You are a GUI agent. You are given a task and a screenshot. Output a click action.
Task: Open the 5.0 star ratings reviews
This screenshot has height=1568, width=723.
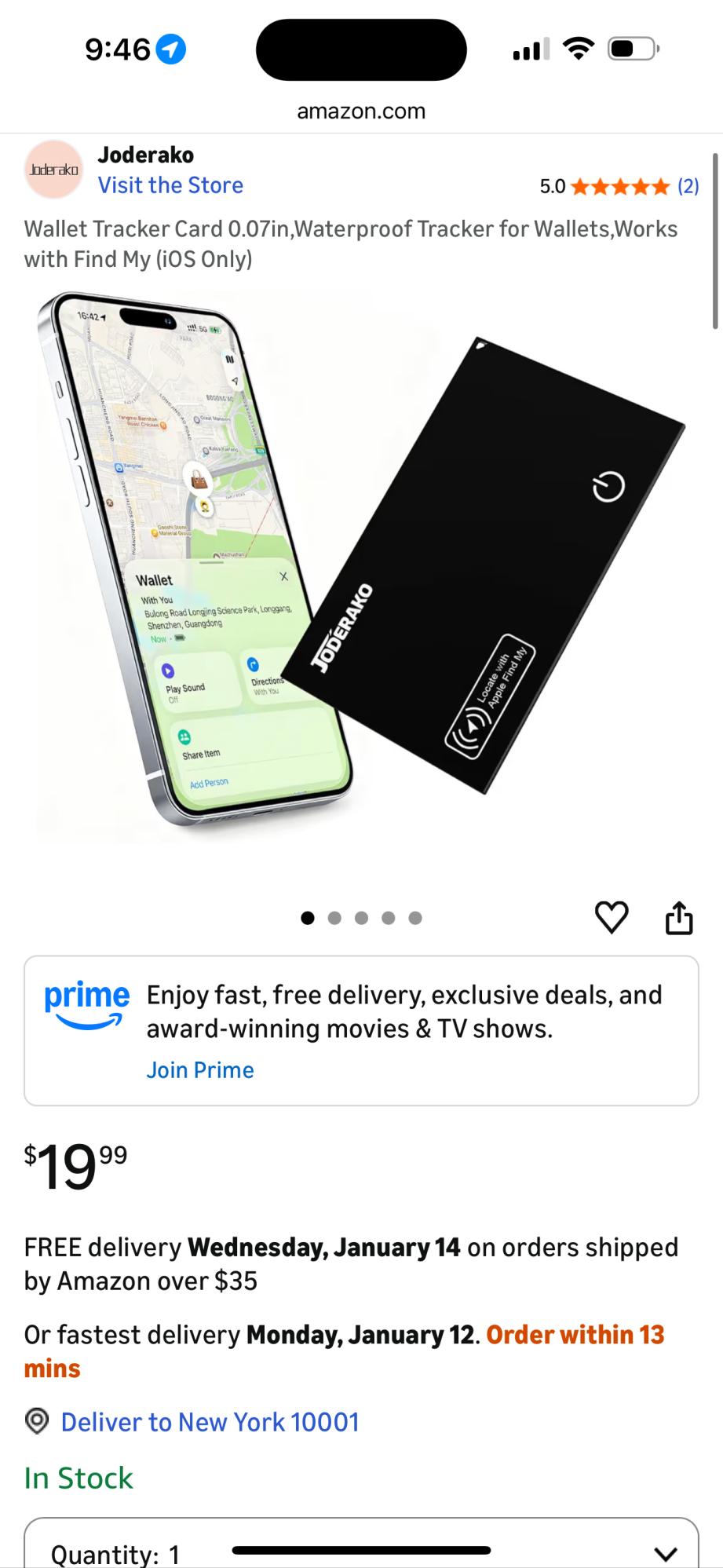click(619, 187)
